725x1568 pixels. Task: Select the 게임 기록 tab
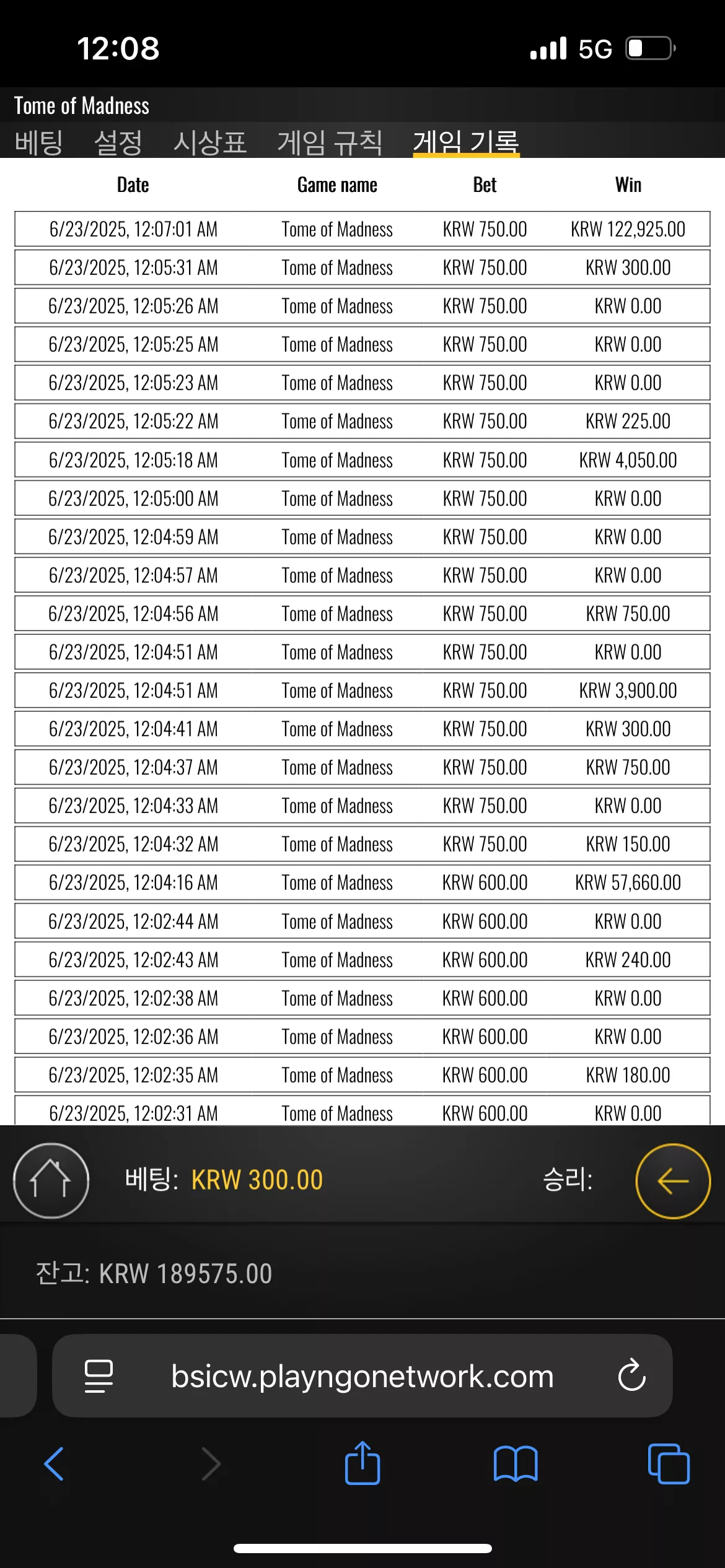coord(466,142)
